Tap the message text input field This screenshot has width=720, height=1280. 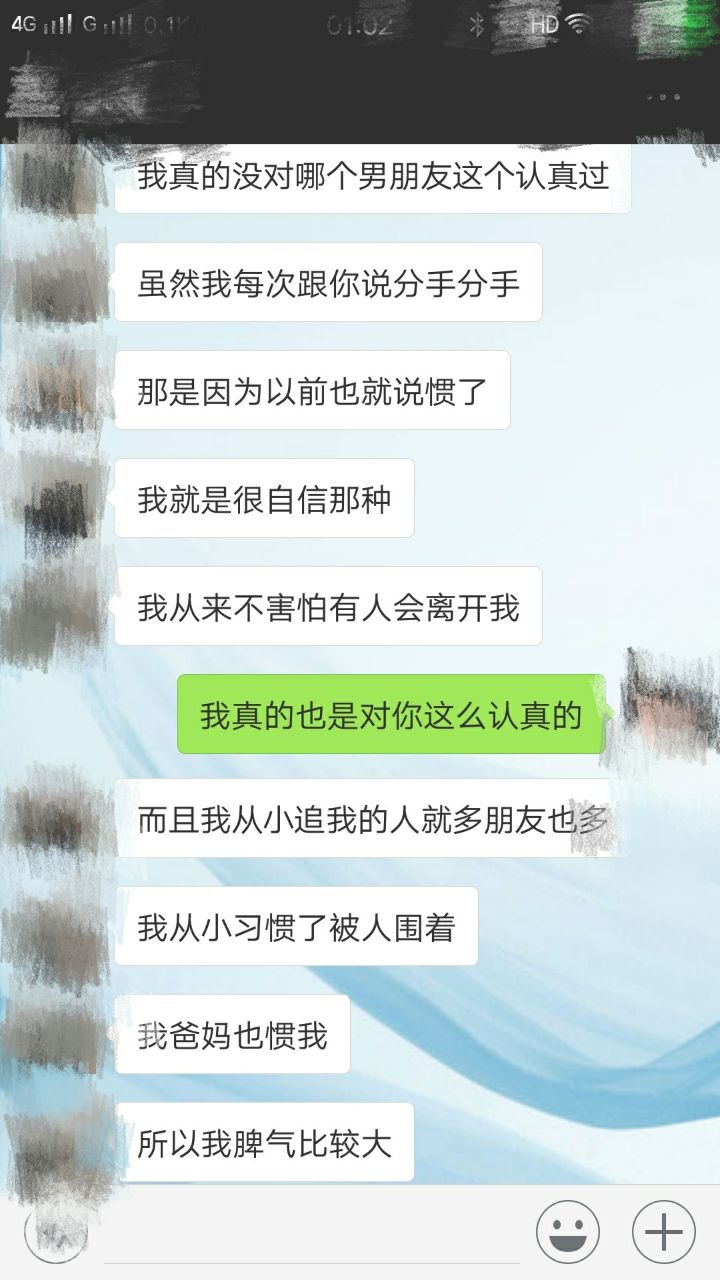310,1232
